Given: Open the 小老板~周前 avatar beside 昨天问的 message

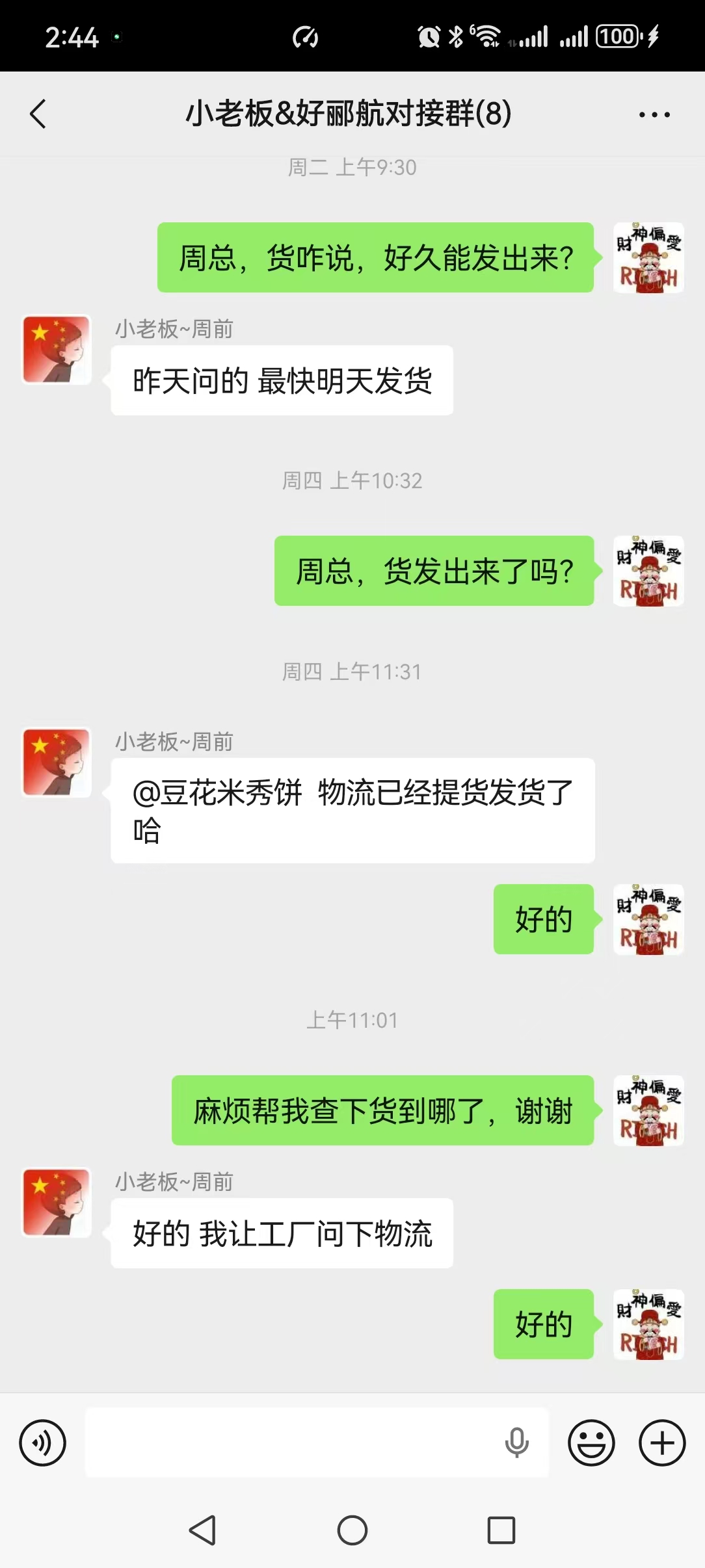Looking at the screenshot, I should [x=57, y=350].
